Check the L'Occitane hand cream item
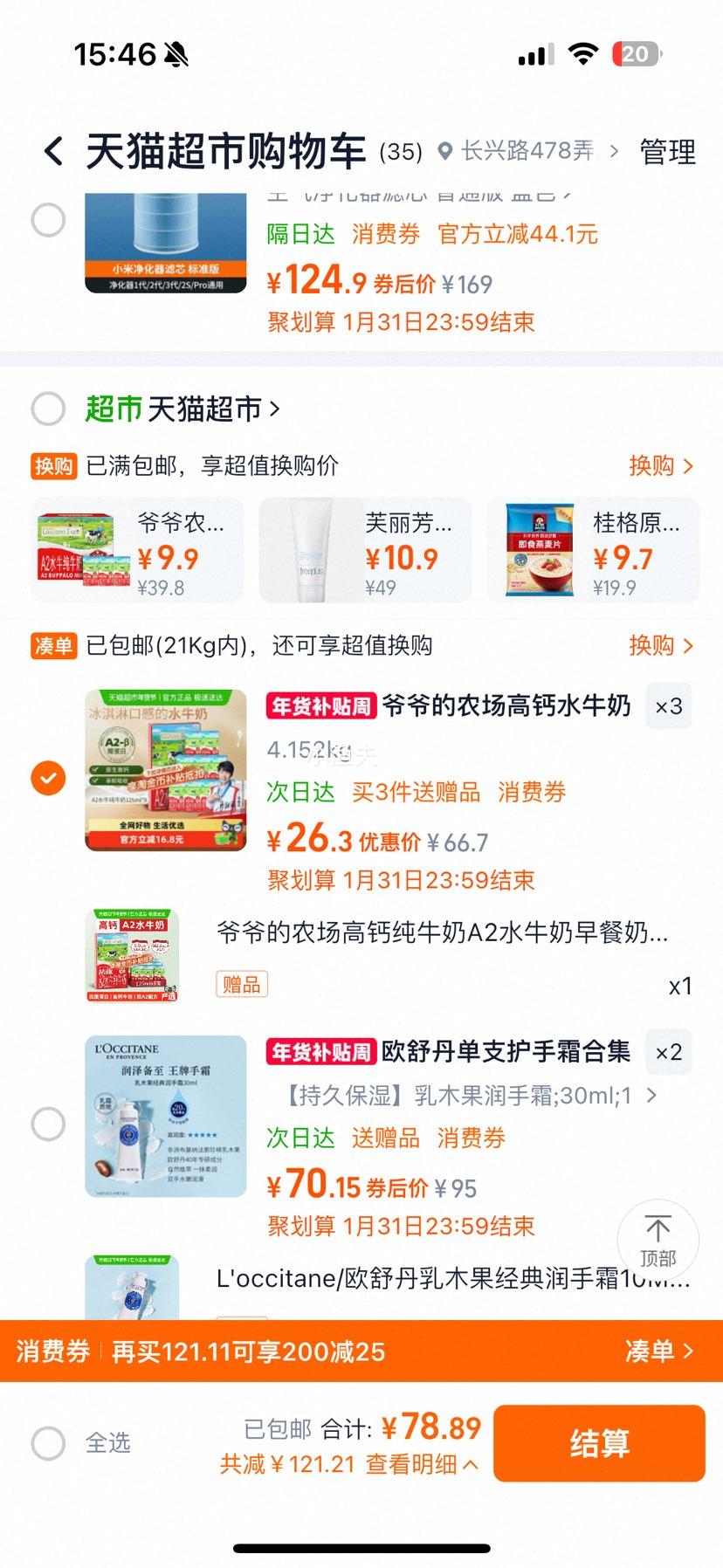The image size is (723, 1568). point(48,1124)
